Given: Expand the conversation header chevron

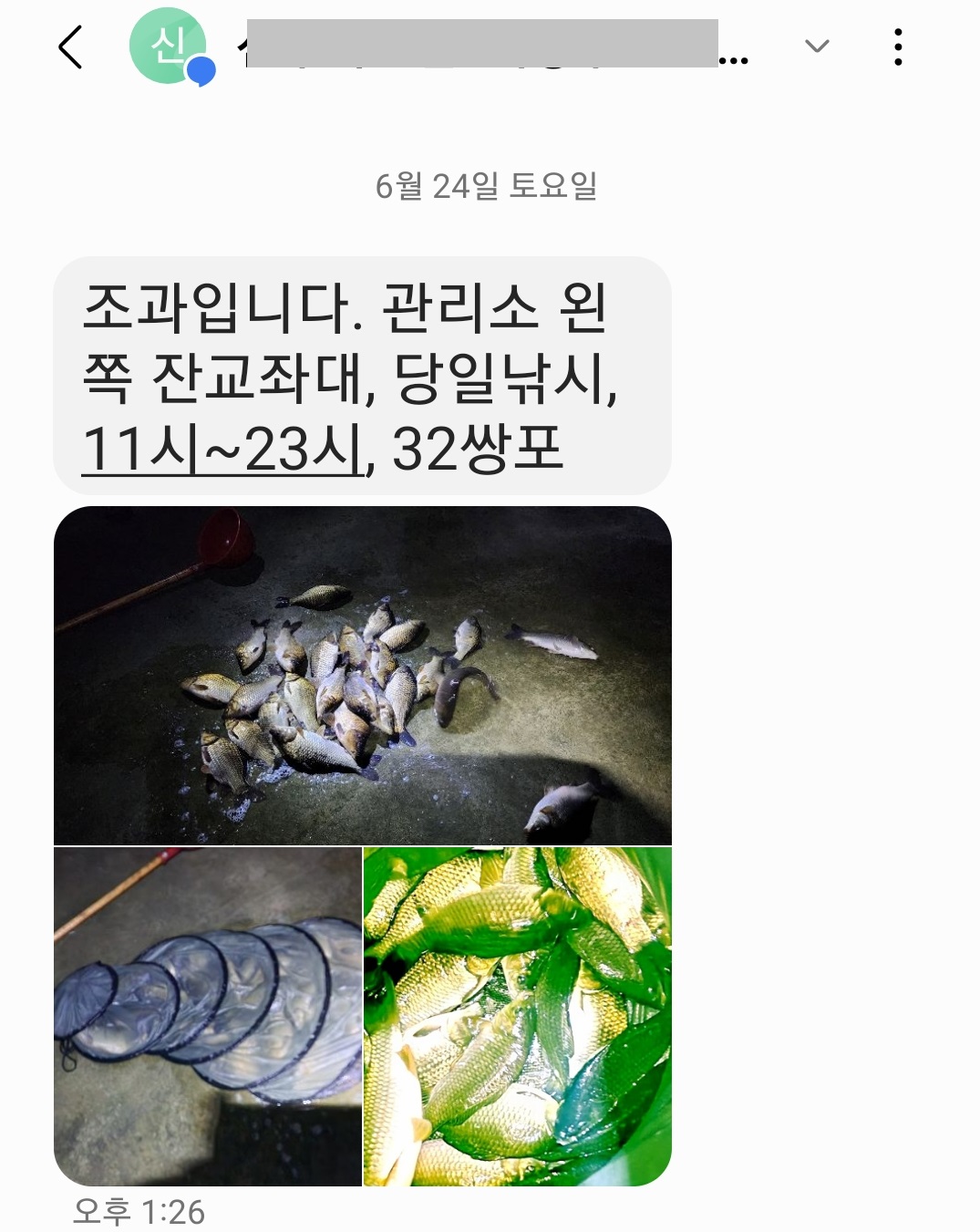Looking at the screenshot, I should (x=817, y=46).
